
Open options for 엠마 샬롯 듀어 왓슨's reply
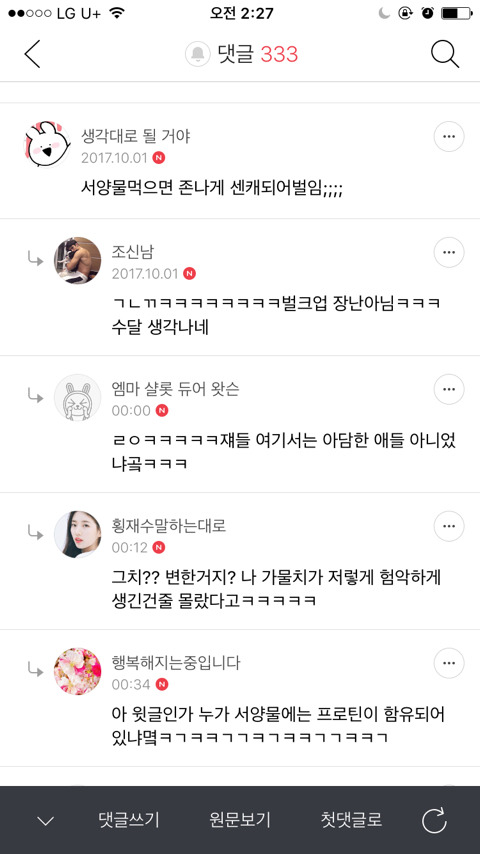449,389
